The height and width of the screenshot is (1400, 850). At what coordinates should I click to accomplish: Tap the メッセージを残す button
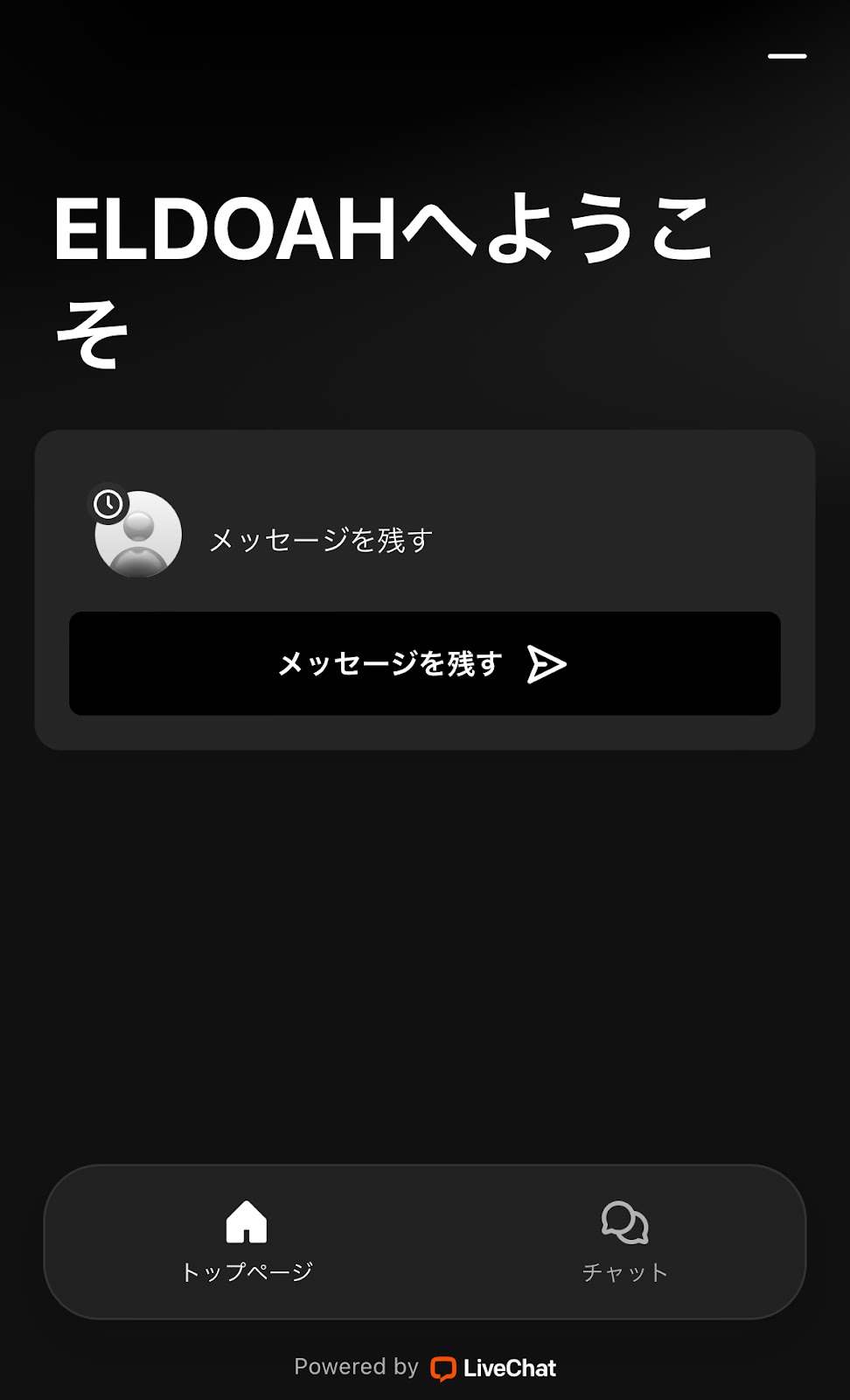[424, 663]
